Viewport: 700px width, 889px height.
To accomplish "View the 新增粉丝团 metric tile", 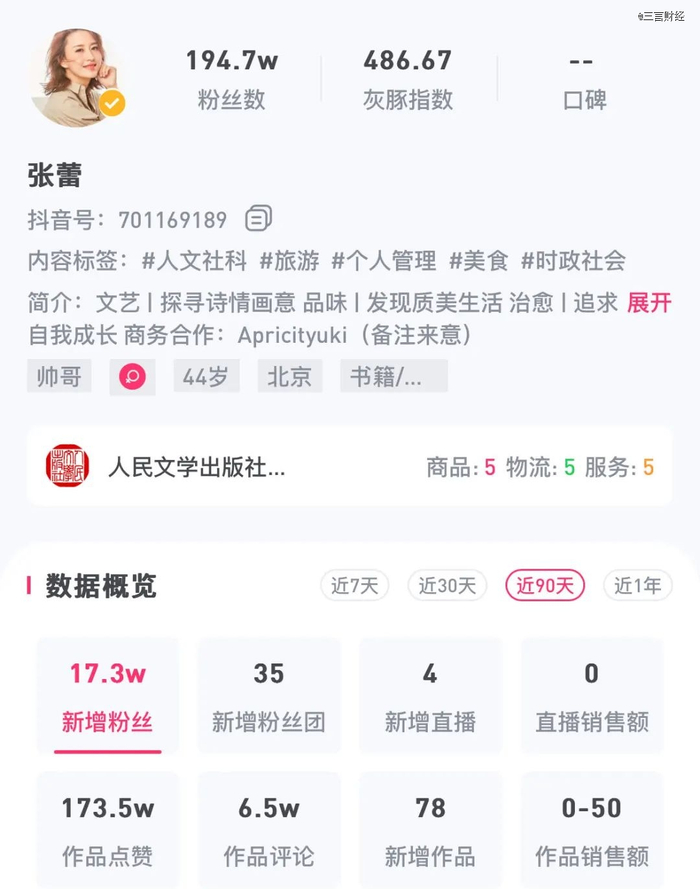I will point(269,696).
